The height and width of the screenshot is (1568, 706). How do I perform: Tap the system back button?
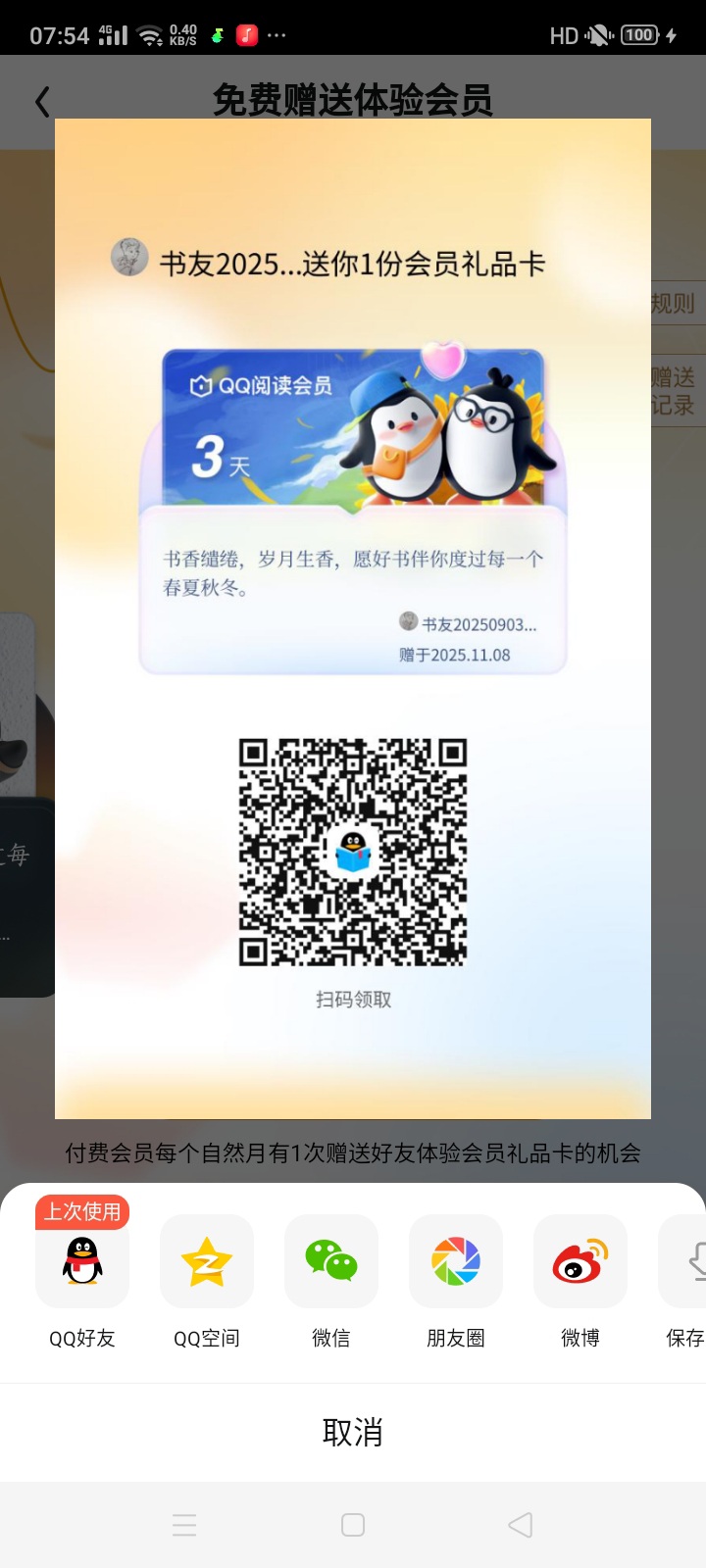(x=521, y=1525)
